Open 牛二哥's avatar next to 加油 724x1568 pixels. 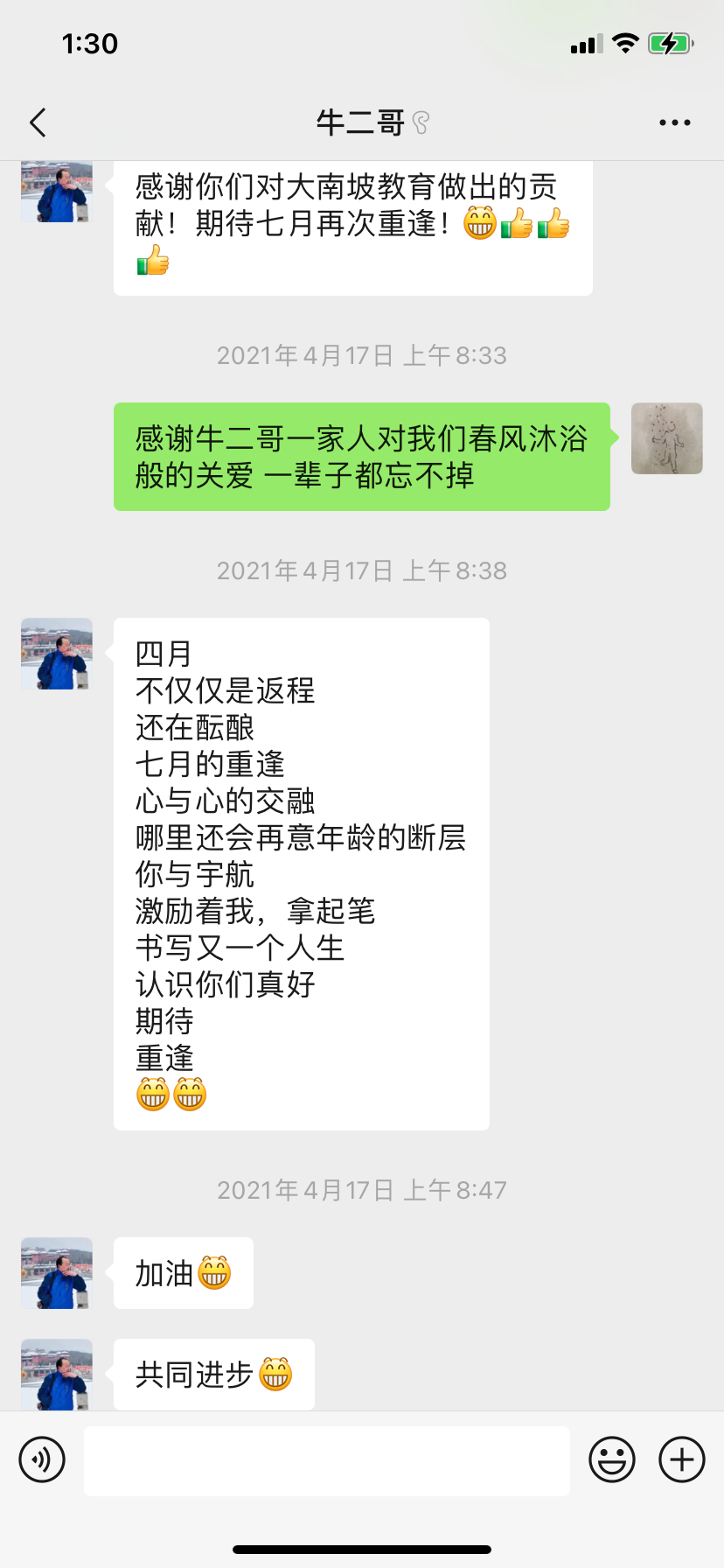click(57, 1273)
